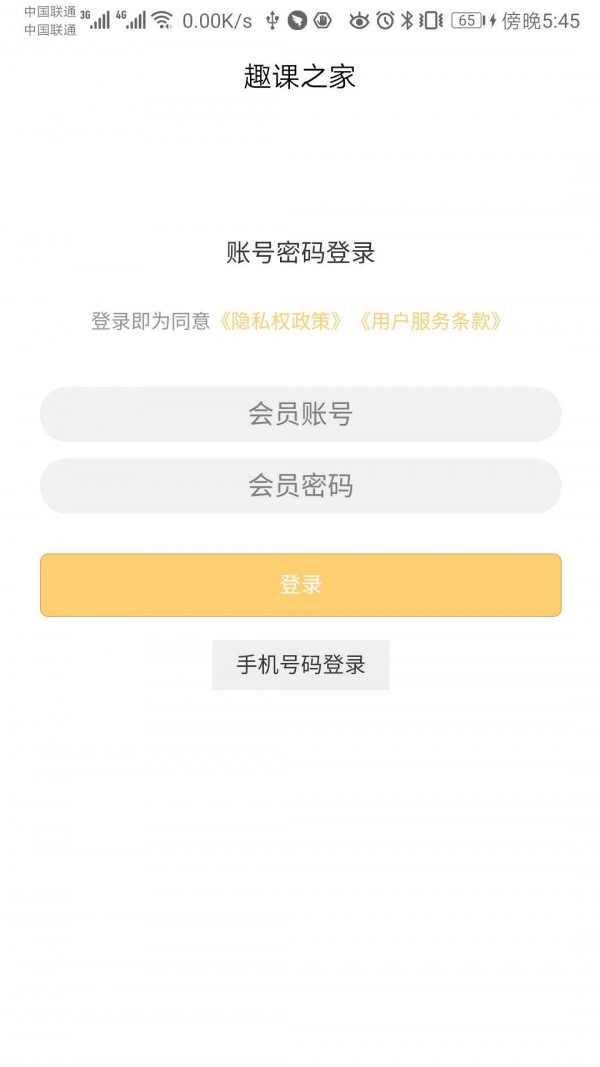Tap the yellow 登录 login button
Viewport: 600px width, 1067px height.
(x=300, y=585)
